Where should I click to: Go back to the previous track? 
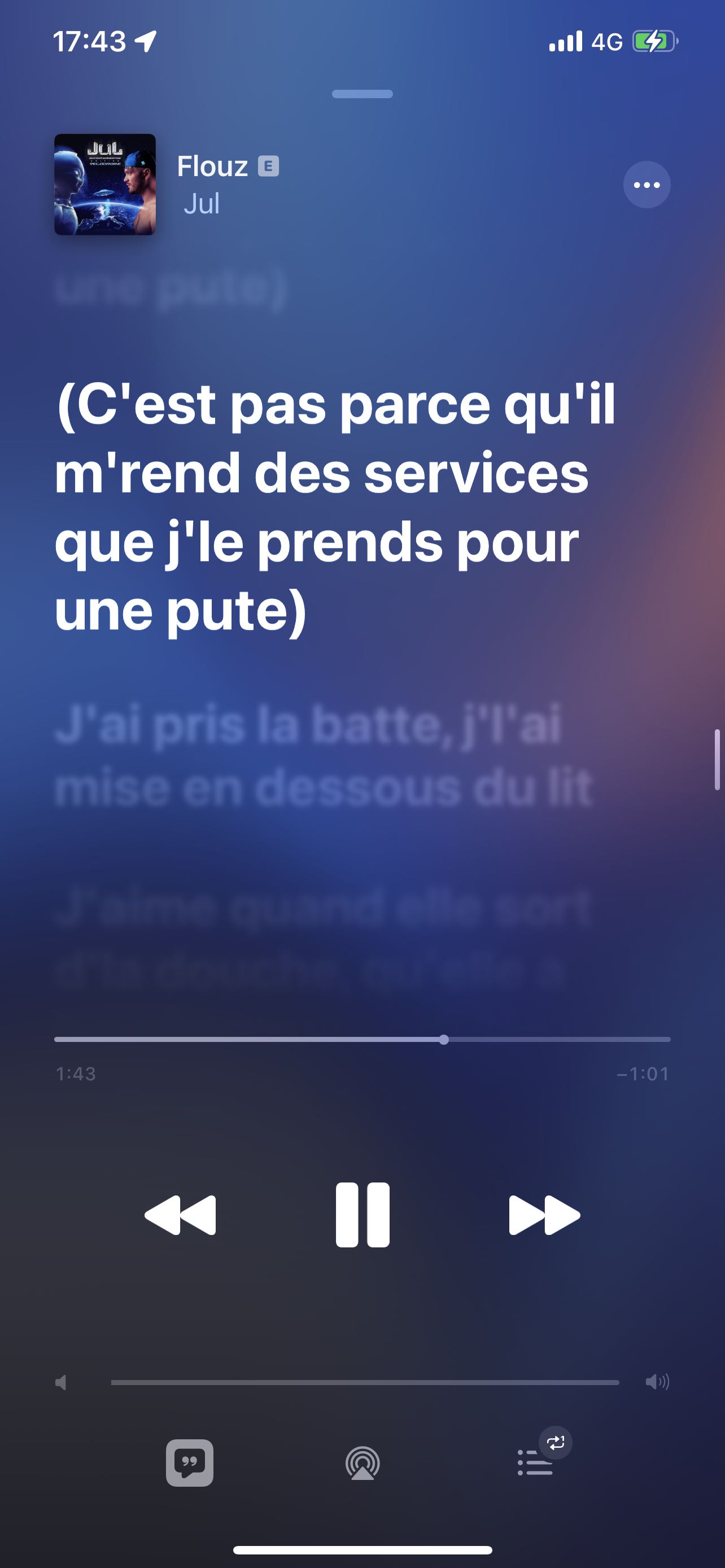coord(180,1215)
